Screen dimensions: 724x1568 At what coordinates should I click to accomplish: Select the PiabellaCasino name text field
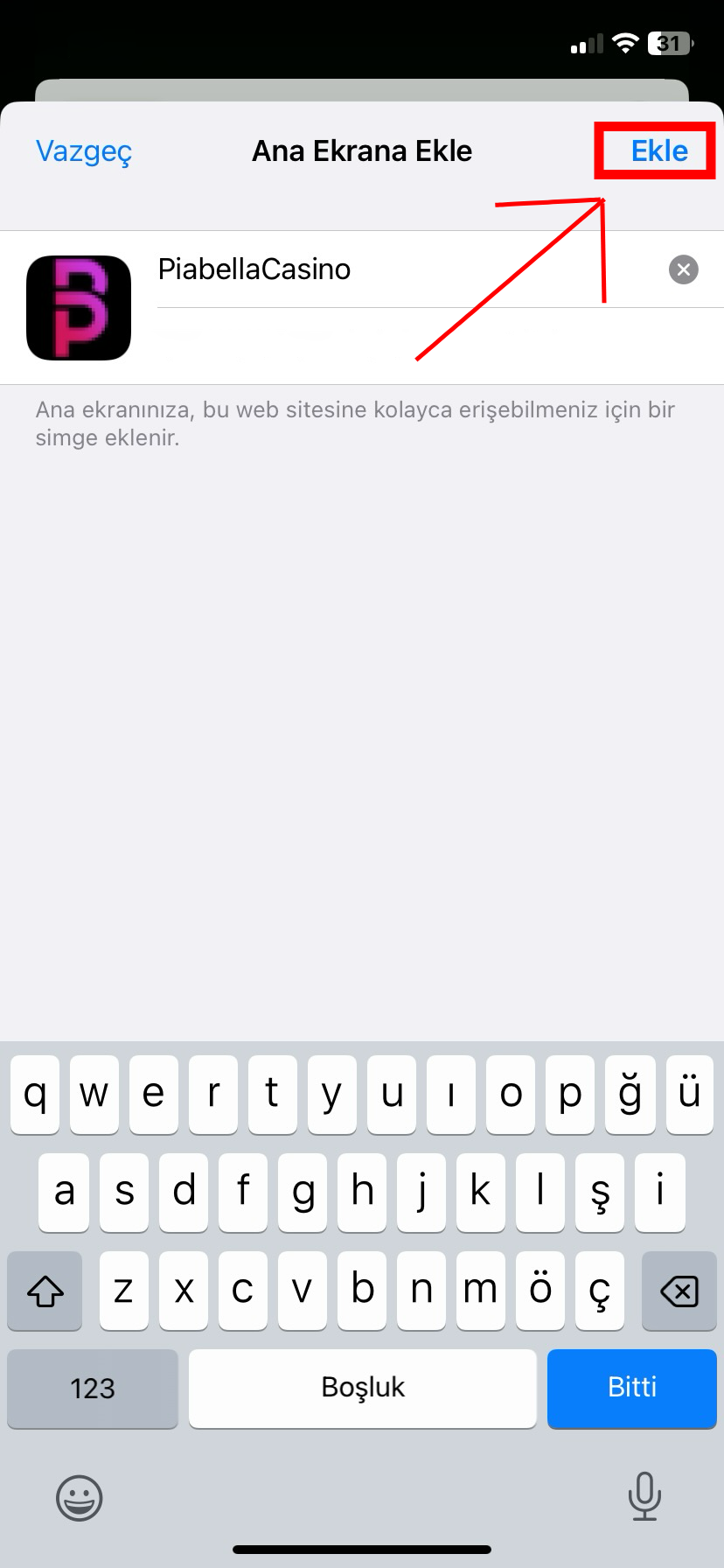point(350,269)
